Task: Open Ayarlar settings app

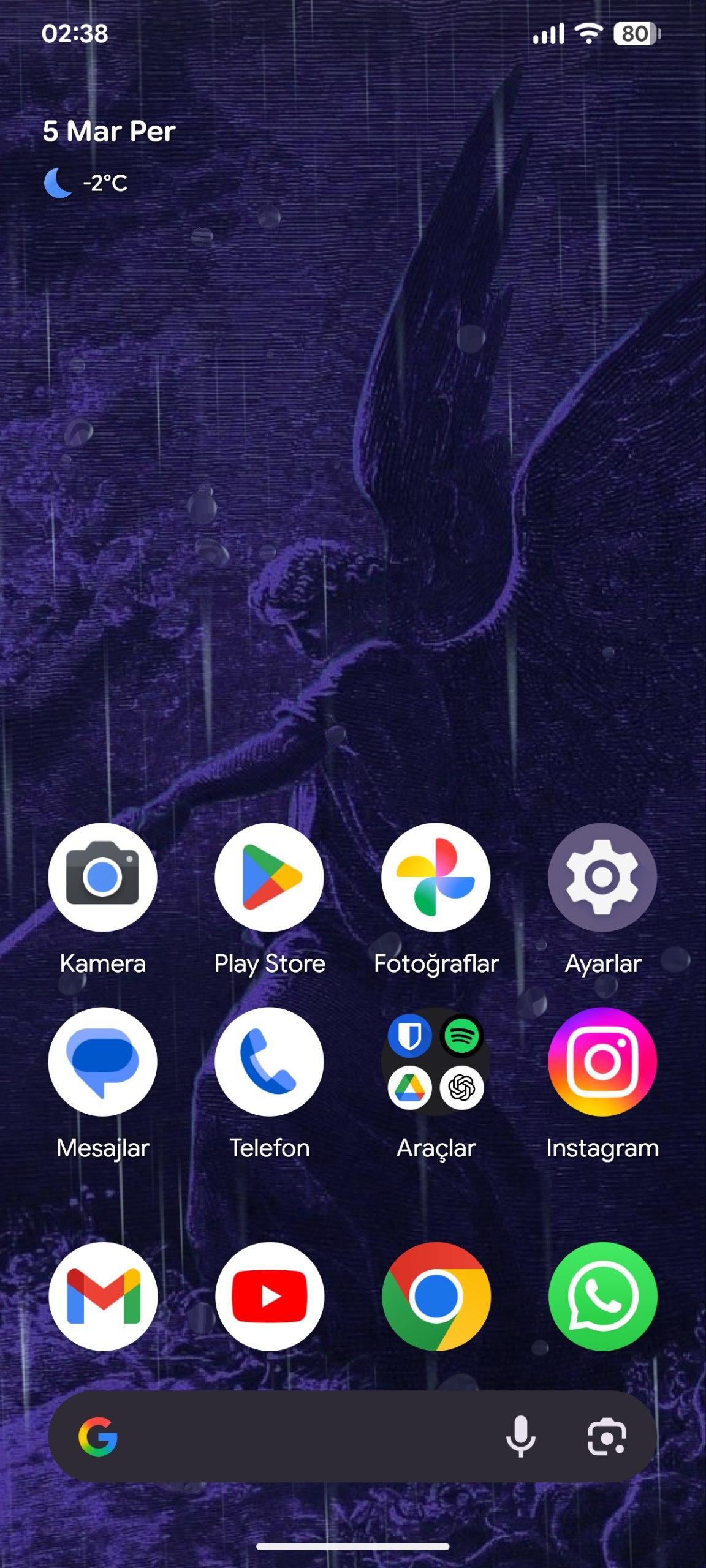Action: pos(602,877)
